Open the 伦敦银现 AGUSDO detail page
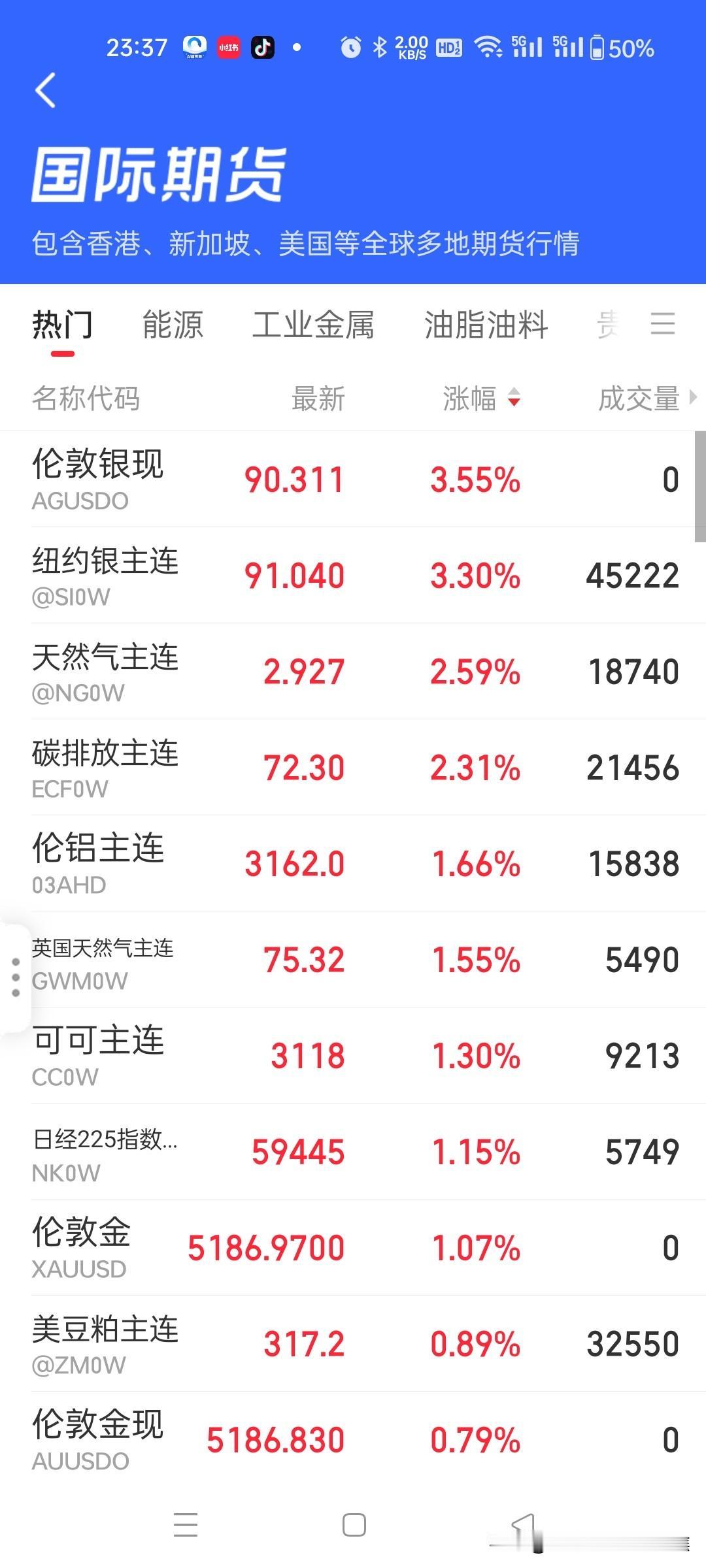Screen dimensions: 706x1568 point(353,479)
